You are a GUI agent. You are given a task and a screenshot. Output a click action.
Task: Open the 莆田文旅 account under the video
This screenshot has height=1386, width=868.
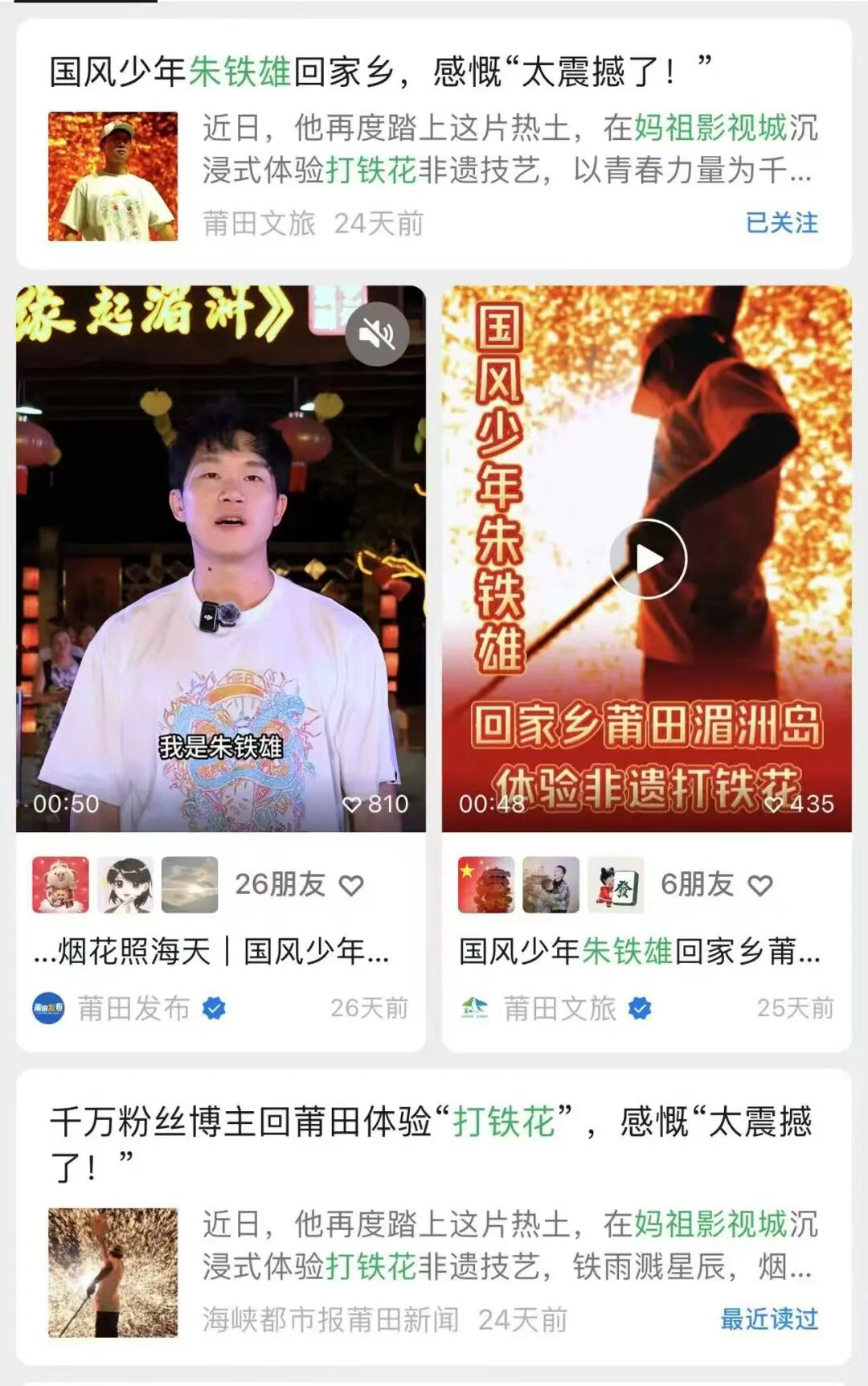tap(559, 1008)
